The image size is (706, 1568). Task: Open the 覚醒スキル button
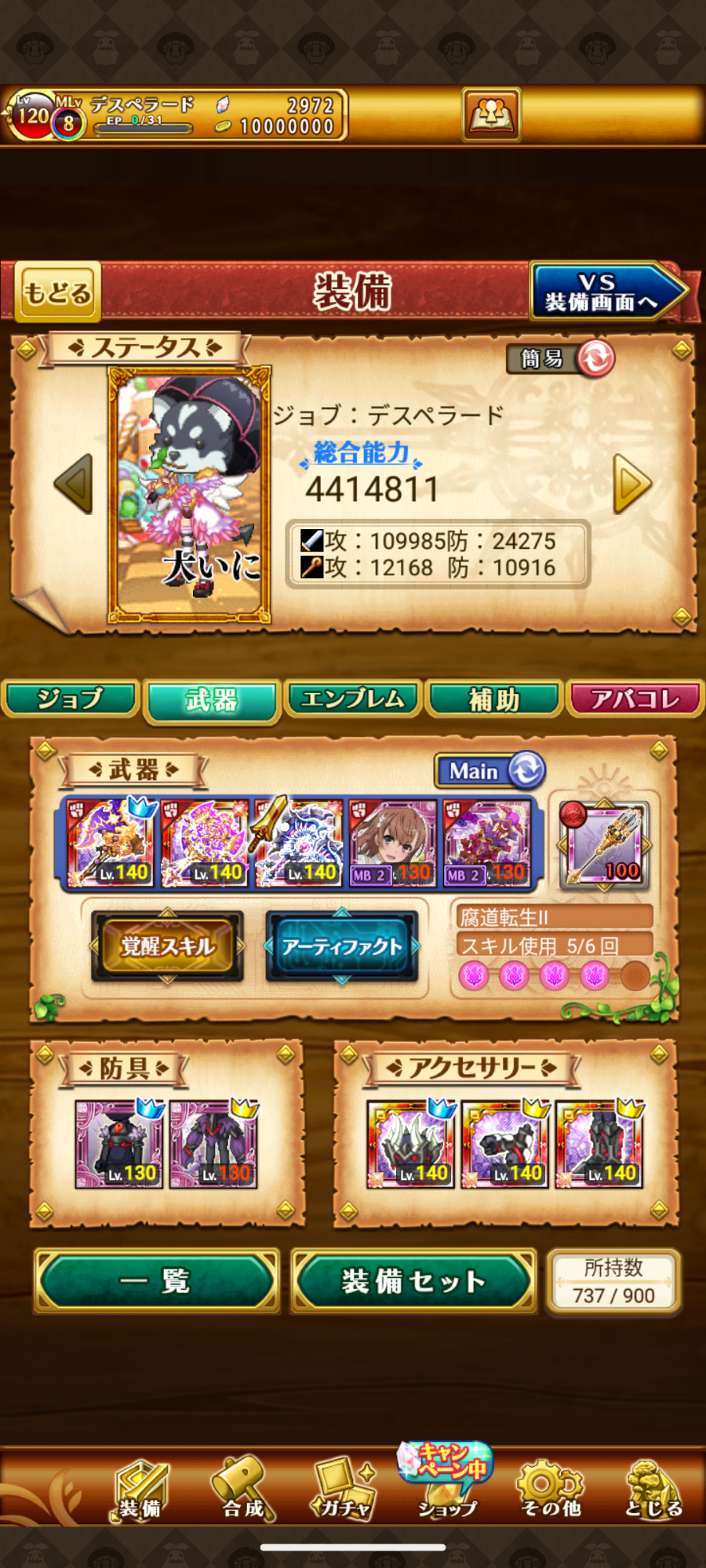[x=167, y=946]
